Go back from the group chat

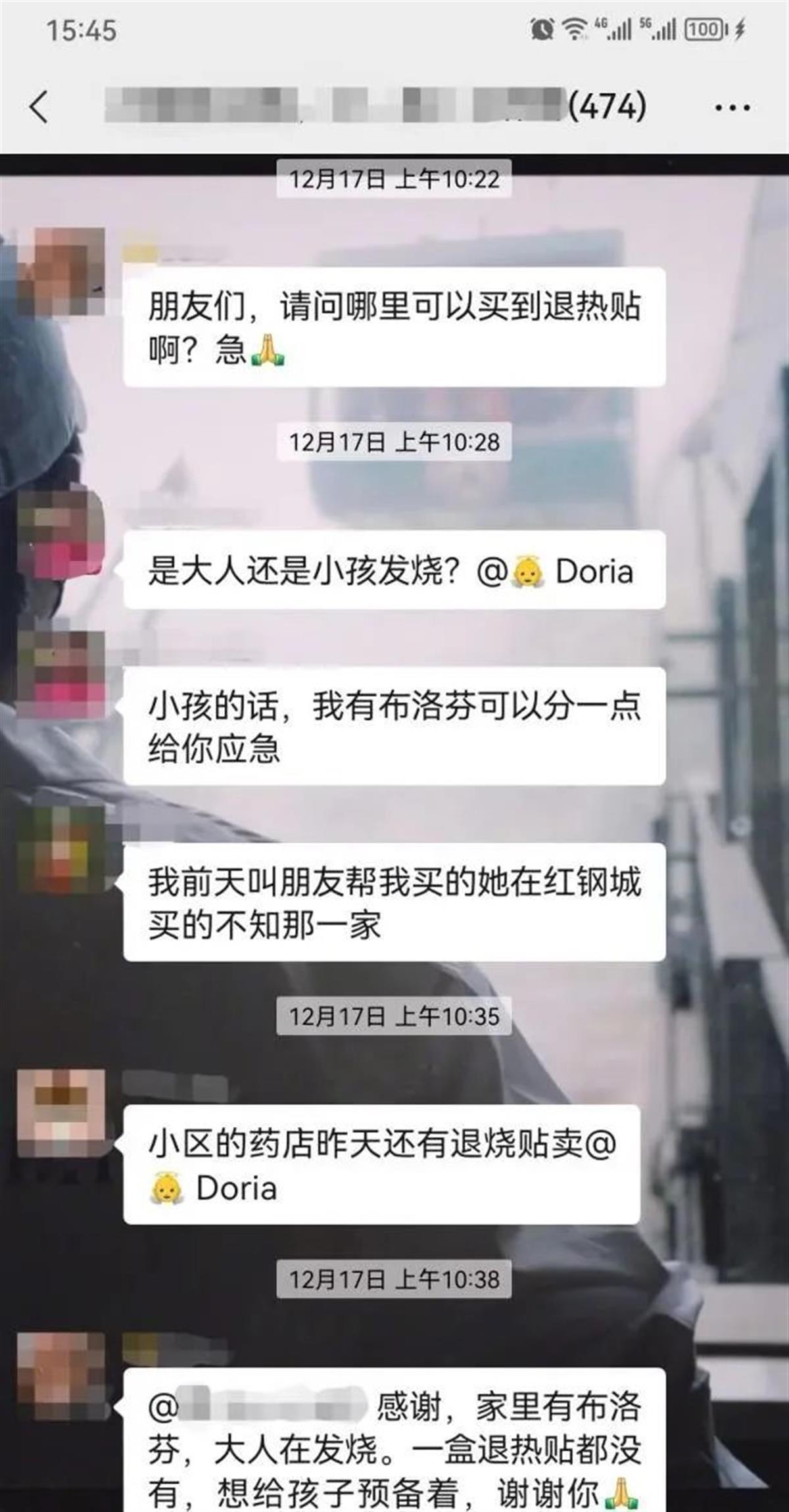coord(39,106)
